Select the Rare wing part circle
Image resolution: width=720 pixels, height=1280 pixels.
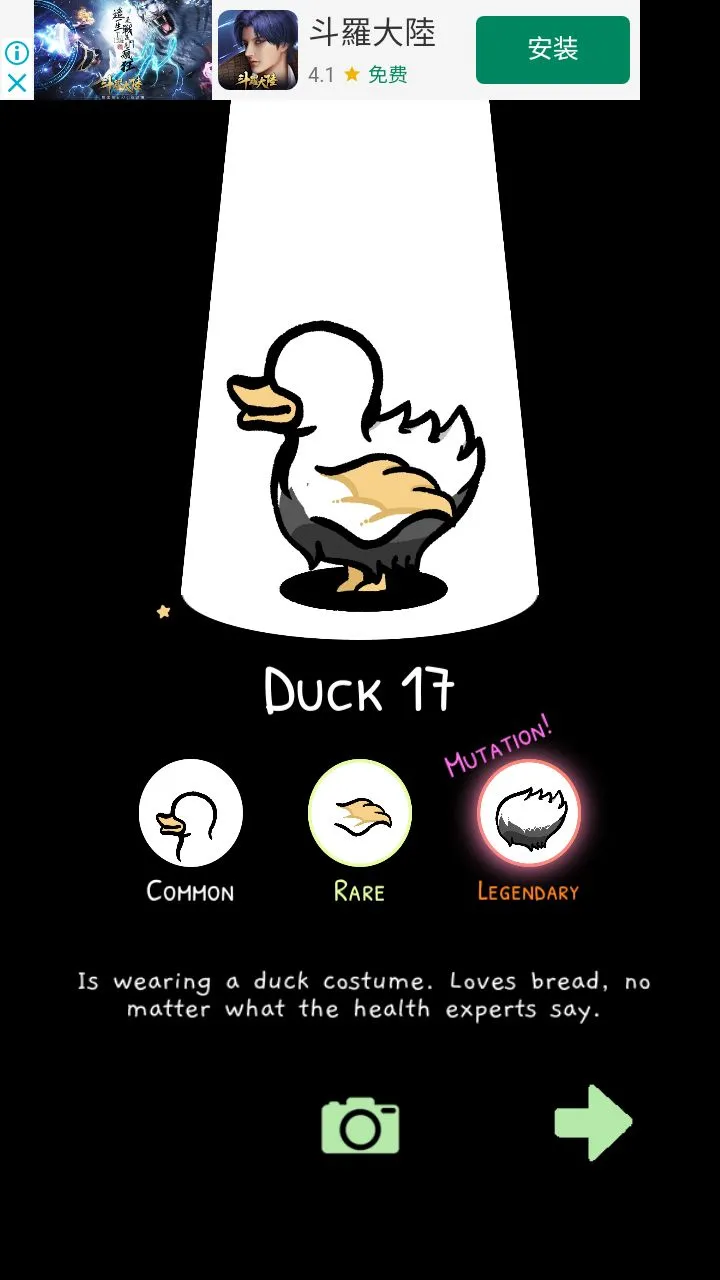360,811
